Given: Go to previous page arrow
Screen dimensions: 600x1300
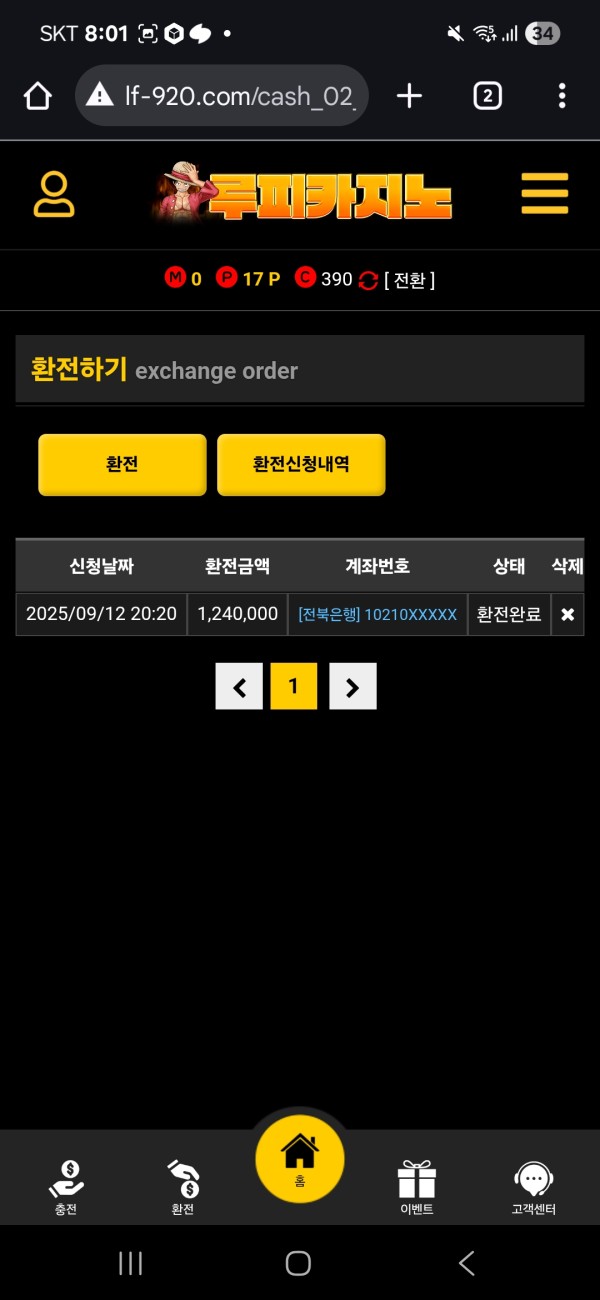Looking at the screenshot, I should (239, 686).
